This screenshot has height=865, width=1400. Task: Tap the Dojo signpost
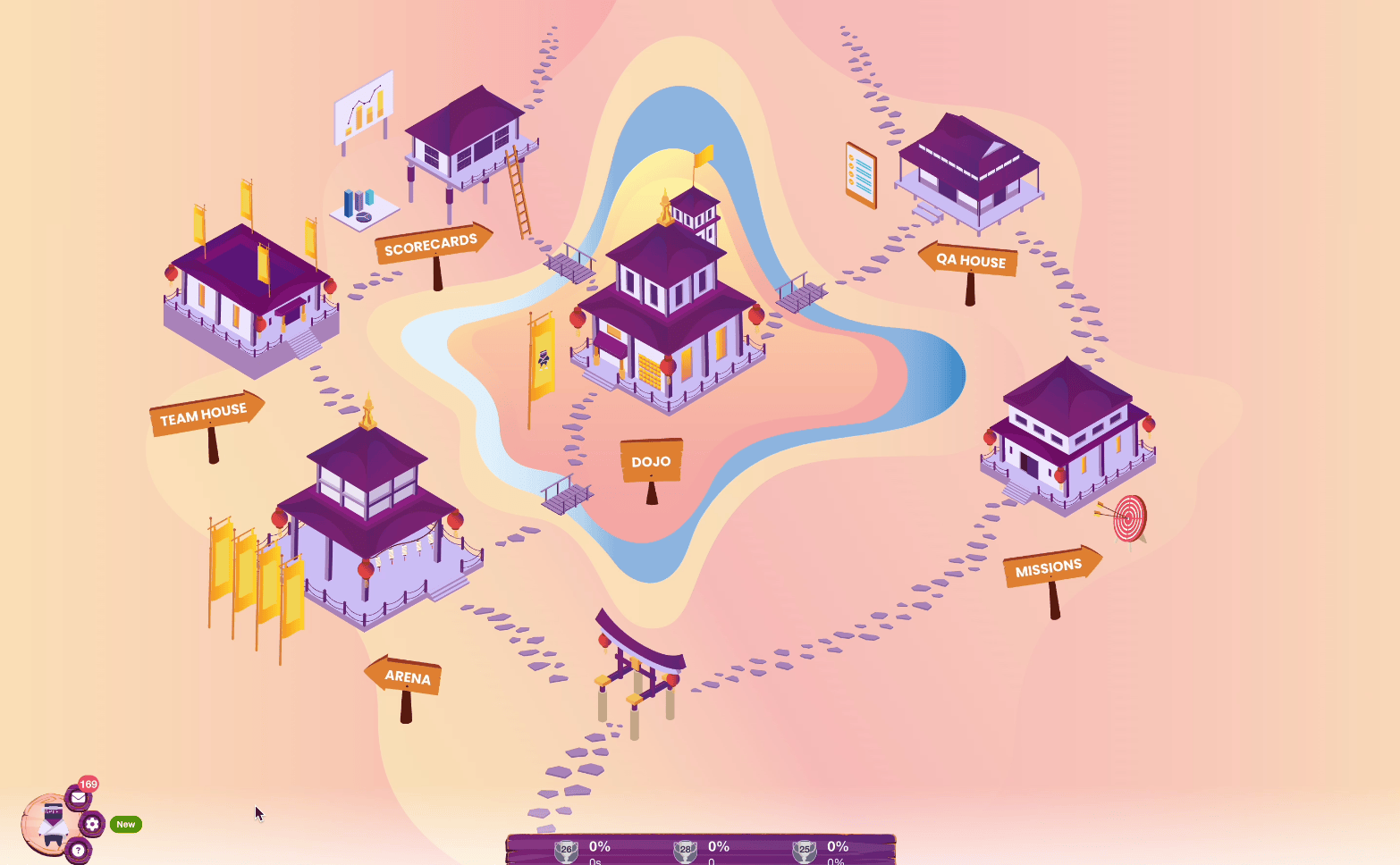651,462
